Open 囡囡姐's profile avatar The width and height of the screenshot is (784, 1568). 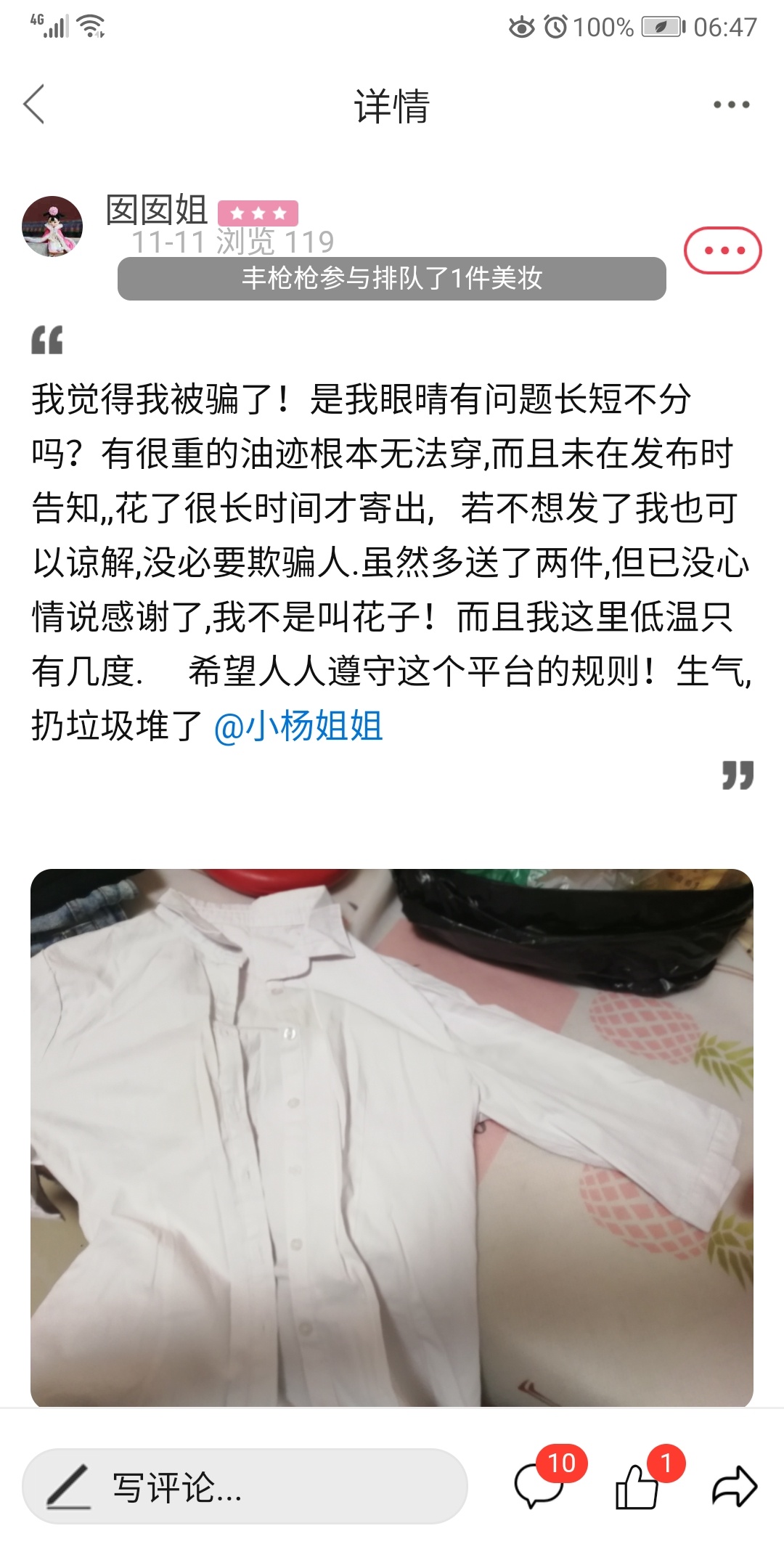pyautogui.click(x=52, y=226)
